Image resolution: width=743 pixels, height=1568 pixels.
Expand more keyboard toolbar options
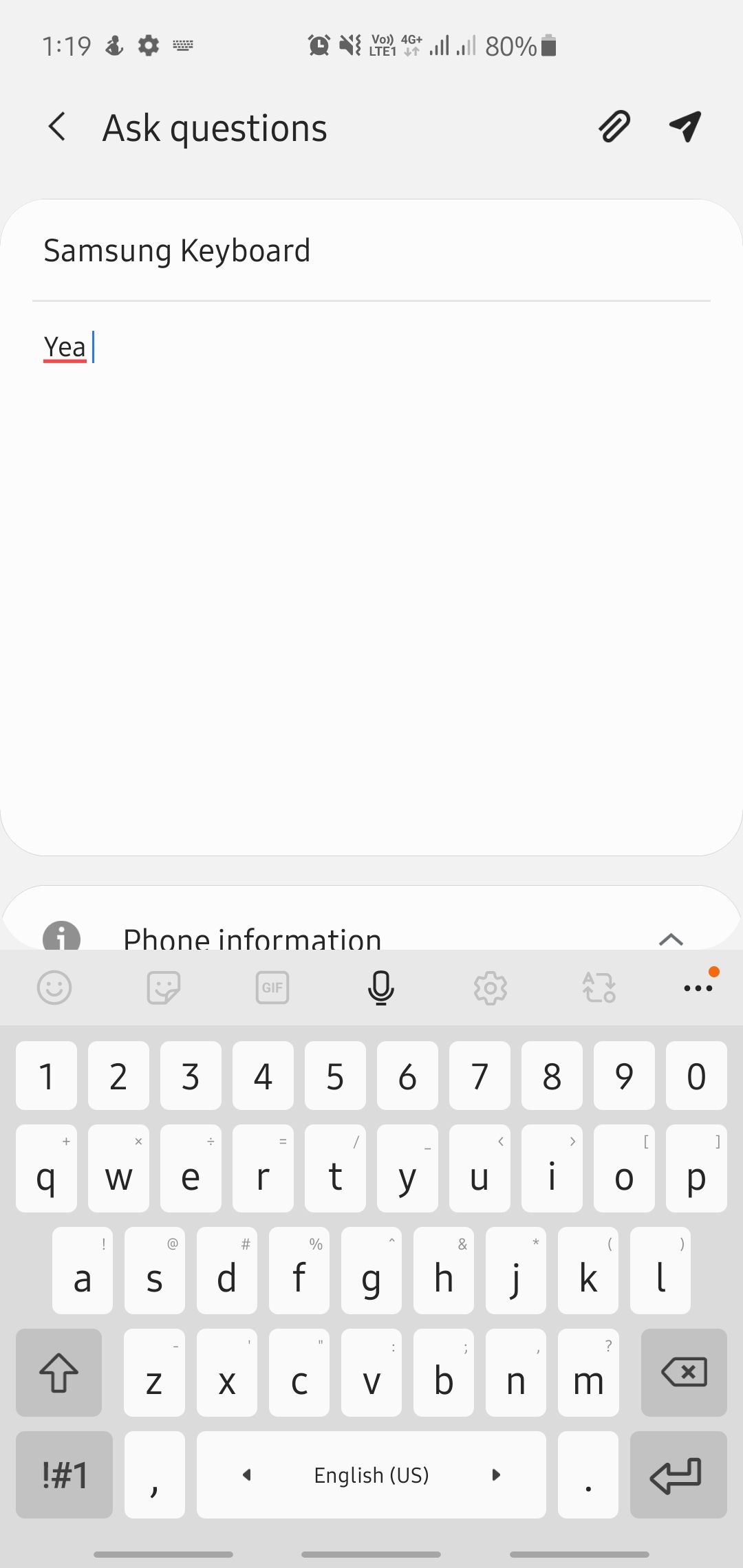point(698,988)
